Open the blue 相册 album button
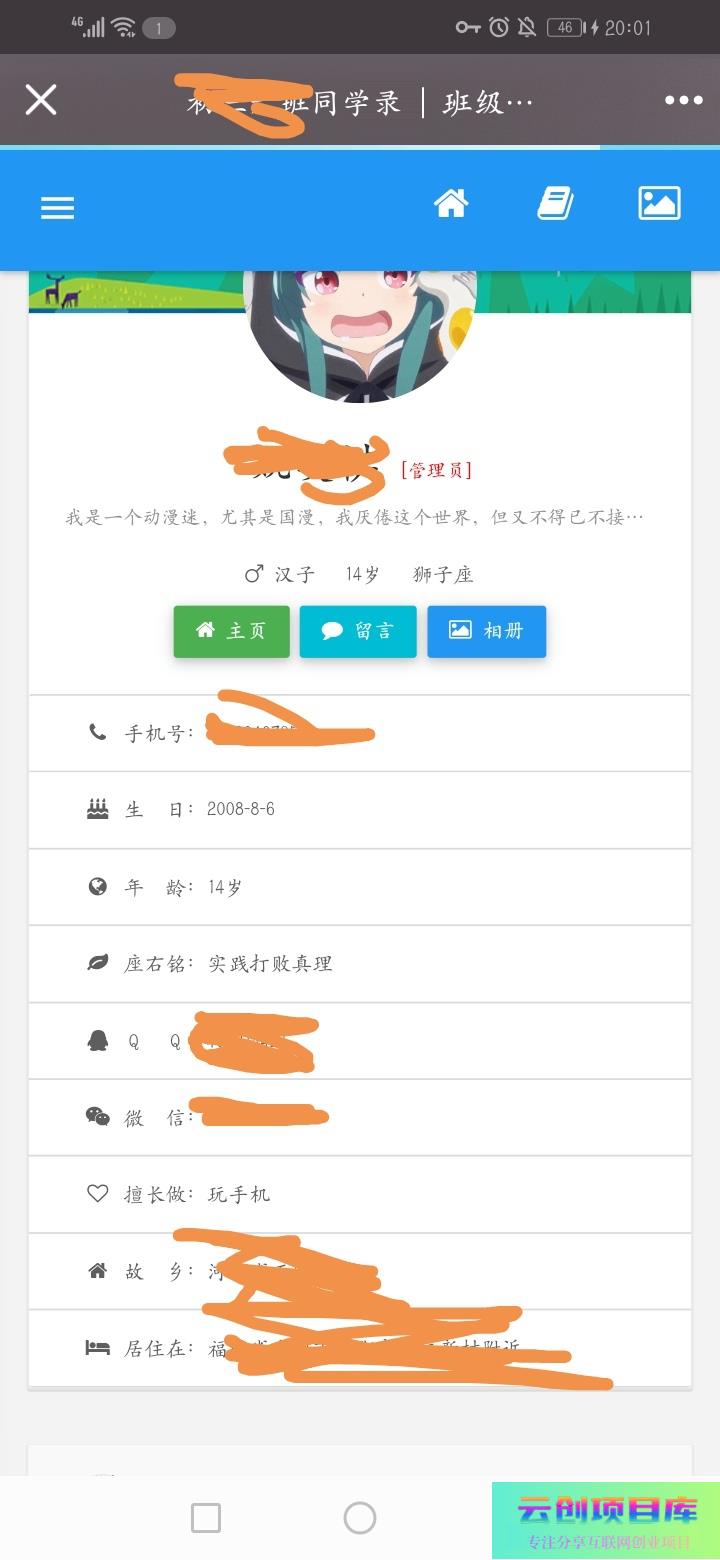 click(x=487, y=631)
